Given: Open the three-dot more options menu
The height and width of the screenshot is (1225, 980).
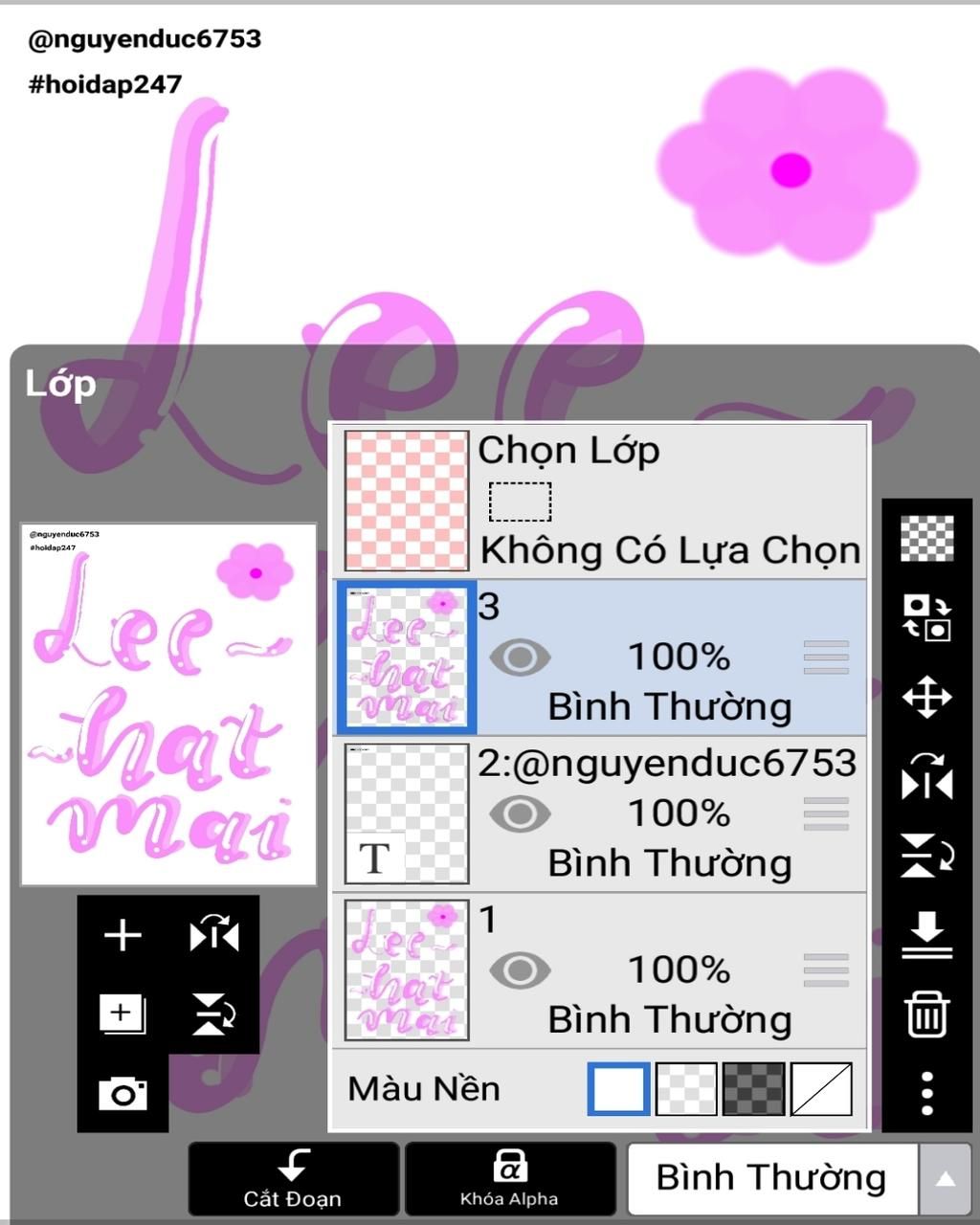Looking at the screenshot, I should click(926, 1093).
